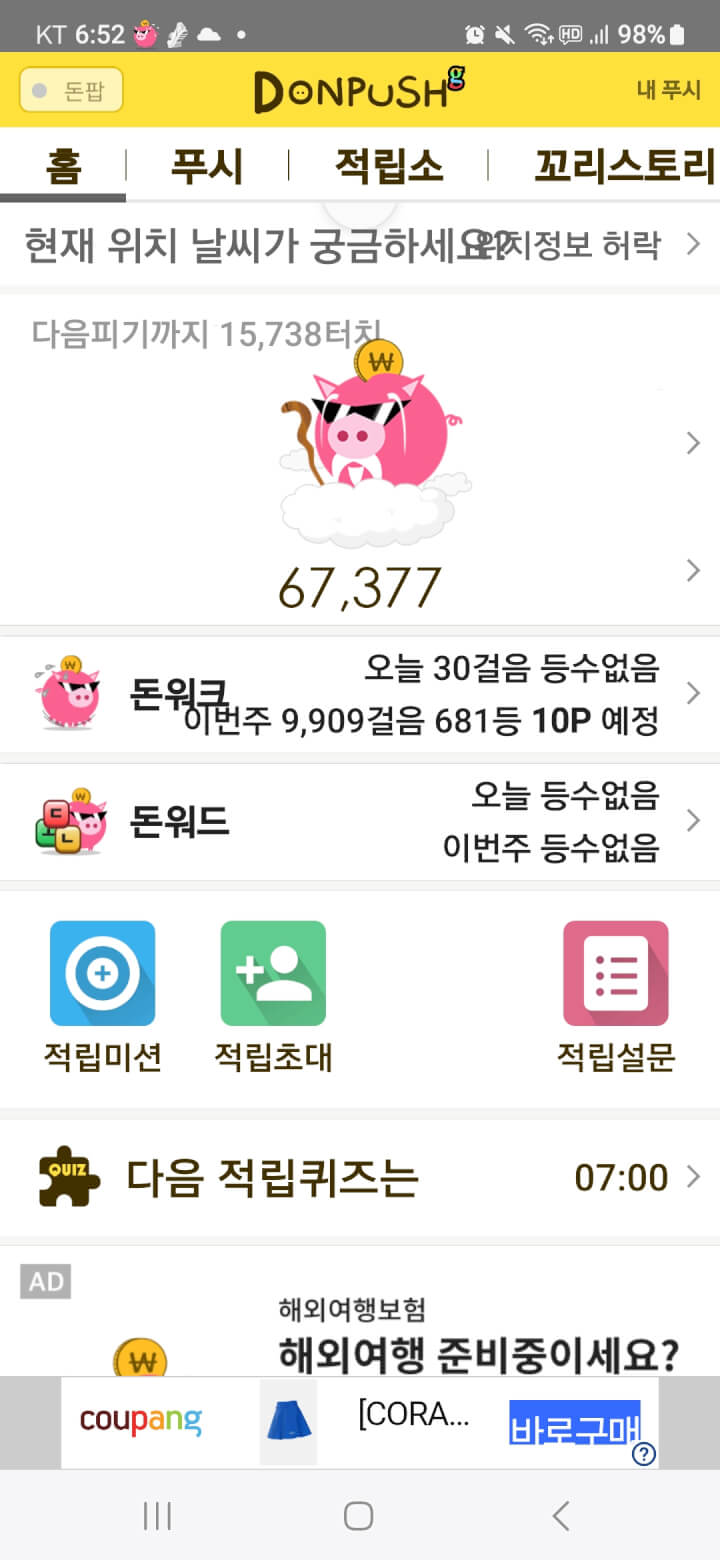
Task: Go back with the system back button
Action: (x=561, y=1516)
